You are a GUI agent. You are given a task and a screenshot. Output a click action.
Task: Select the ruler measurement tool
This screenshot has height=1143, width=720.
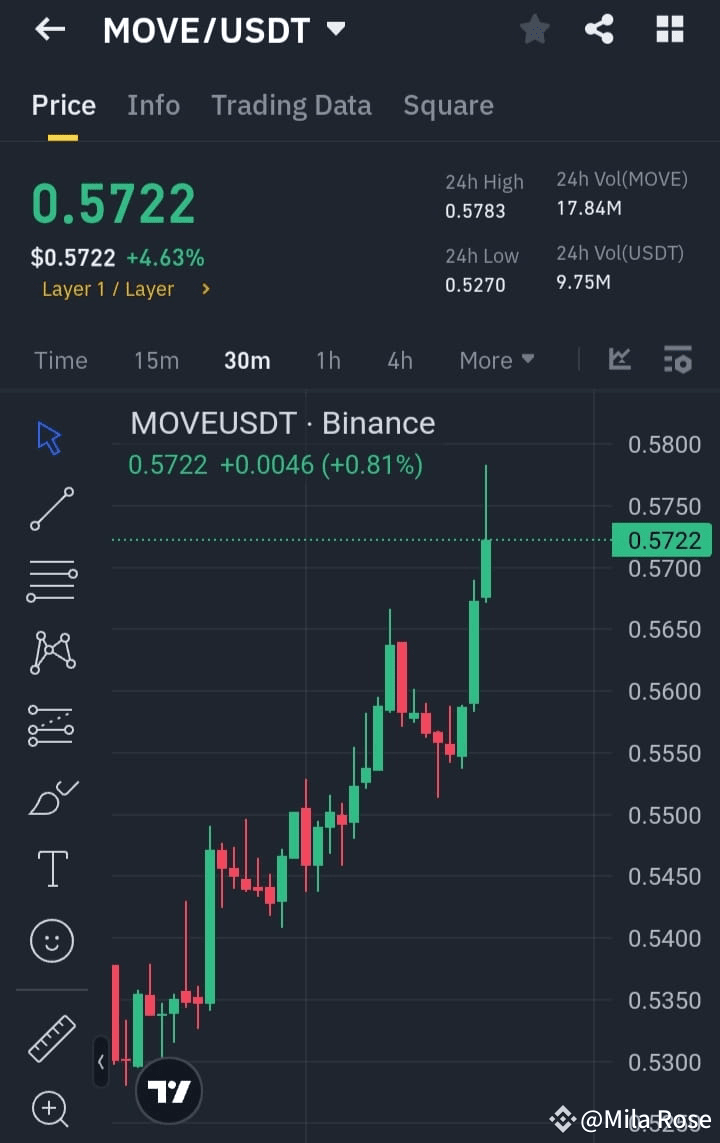click(51, 1037)
